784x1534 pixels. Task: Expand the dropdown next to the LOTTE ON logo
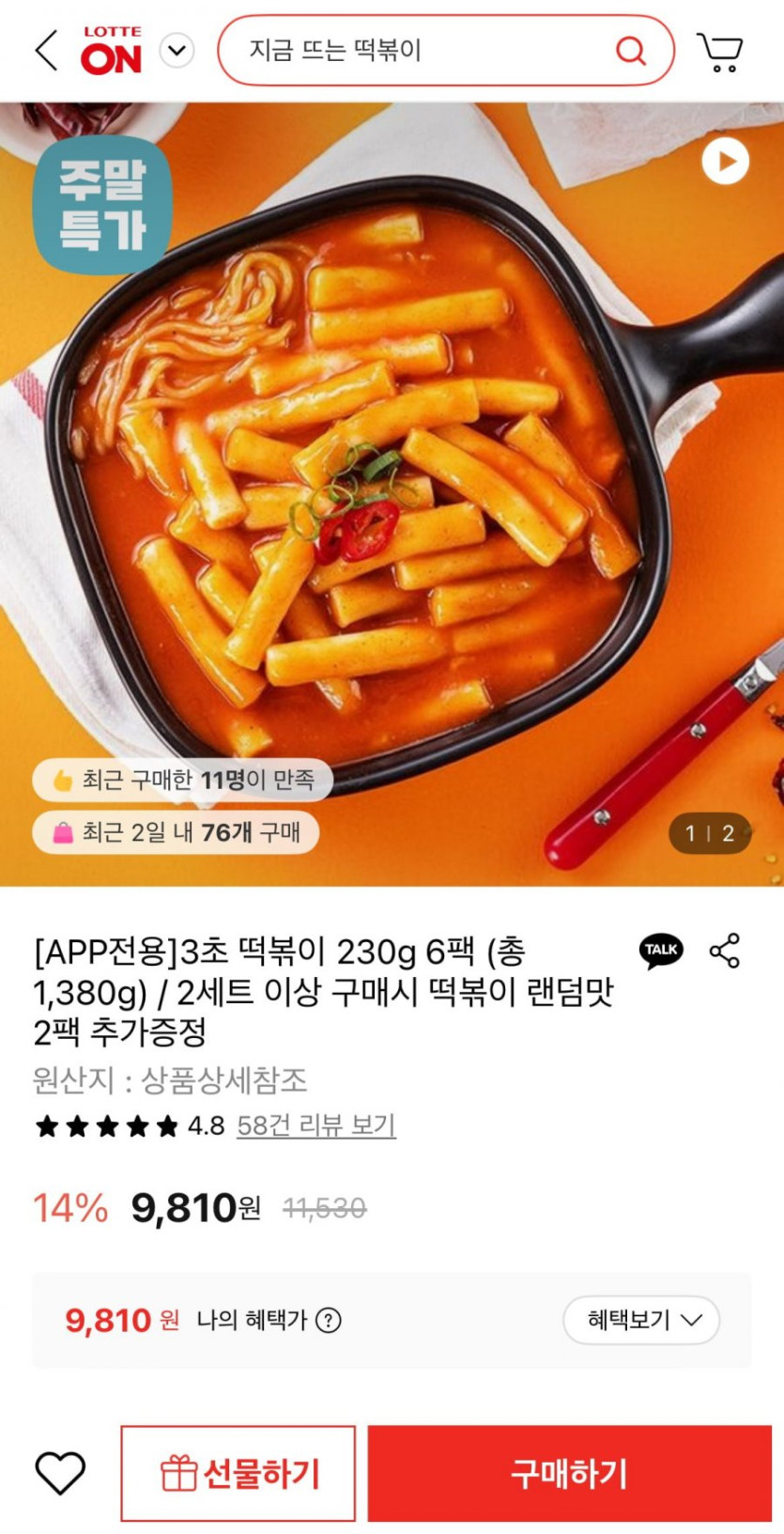(x=177, y=51)
